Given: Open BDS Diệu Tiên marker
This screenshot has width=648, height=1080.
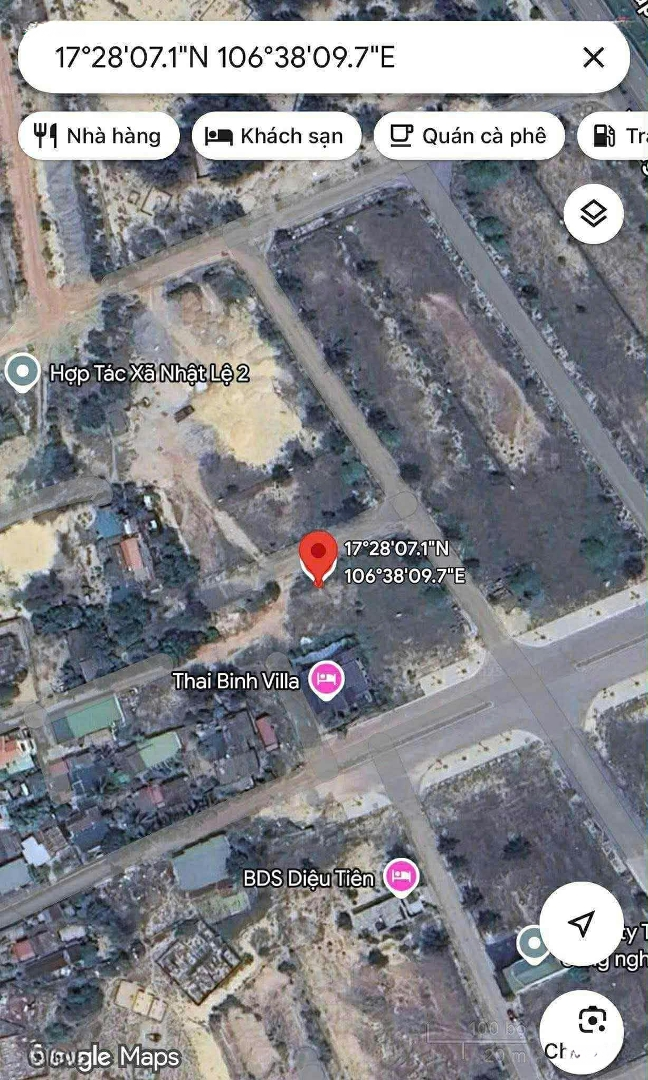Looking at the screenshot, I should [x=401, y=877].
